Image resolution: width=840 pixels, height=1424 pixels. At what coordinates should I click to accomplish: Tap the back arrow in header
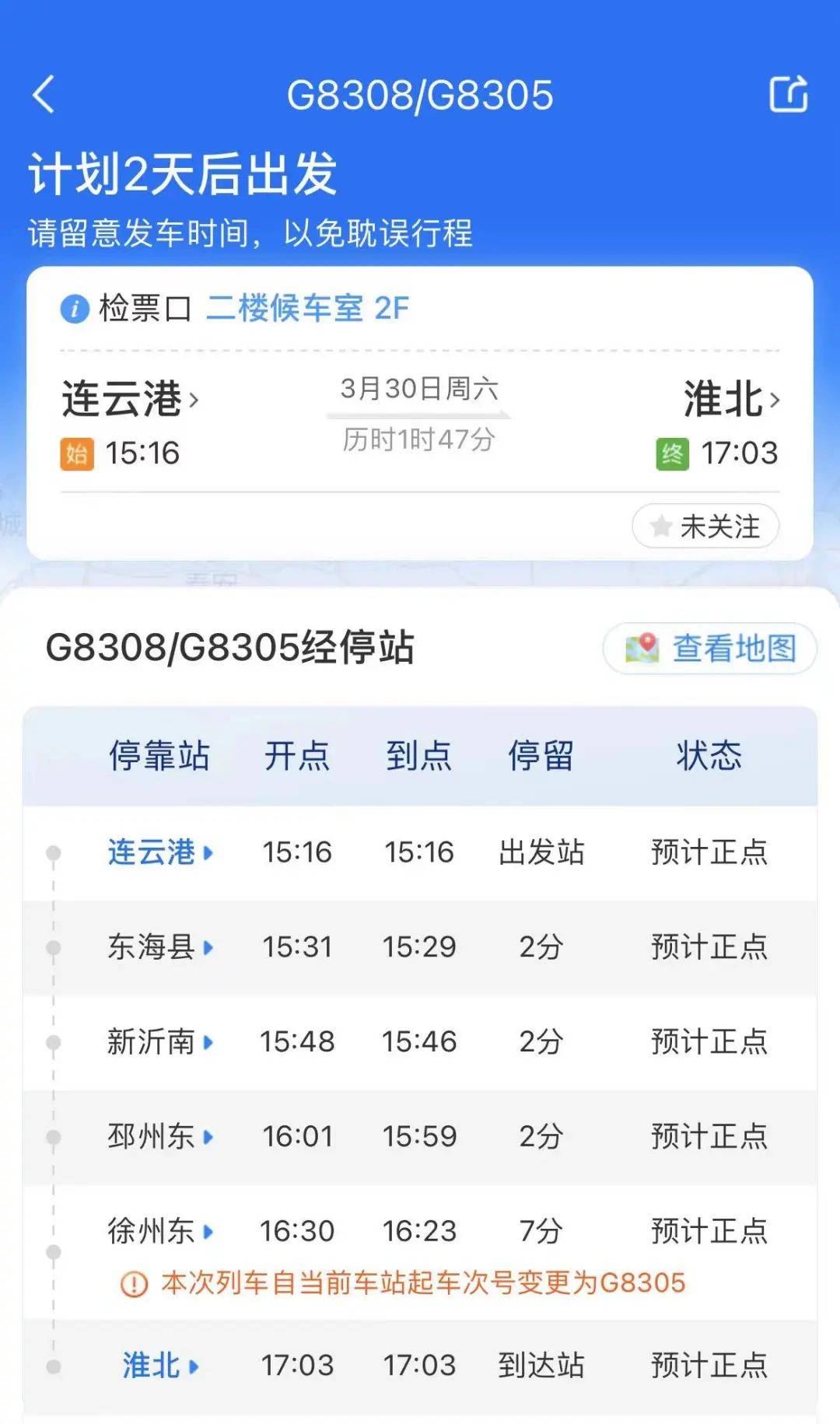(x=44, y=95)
